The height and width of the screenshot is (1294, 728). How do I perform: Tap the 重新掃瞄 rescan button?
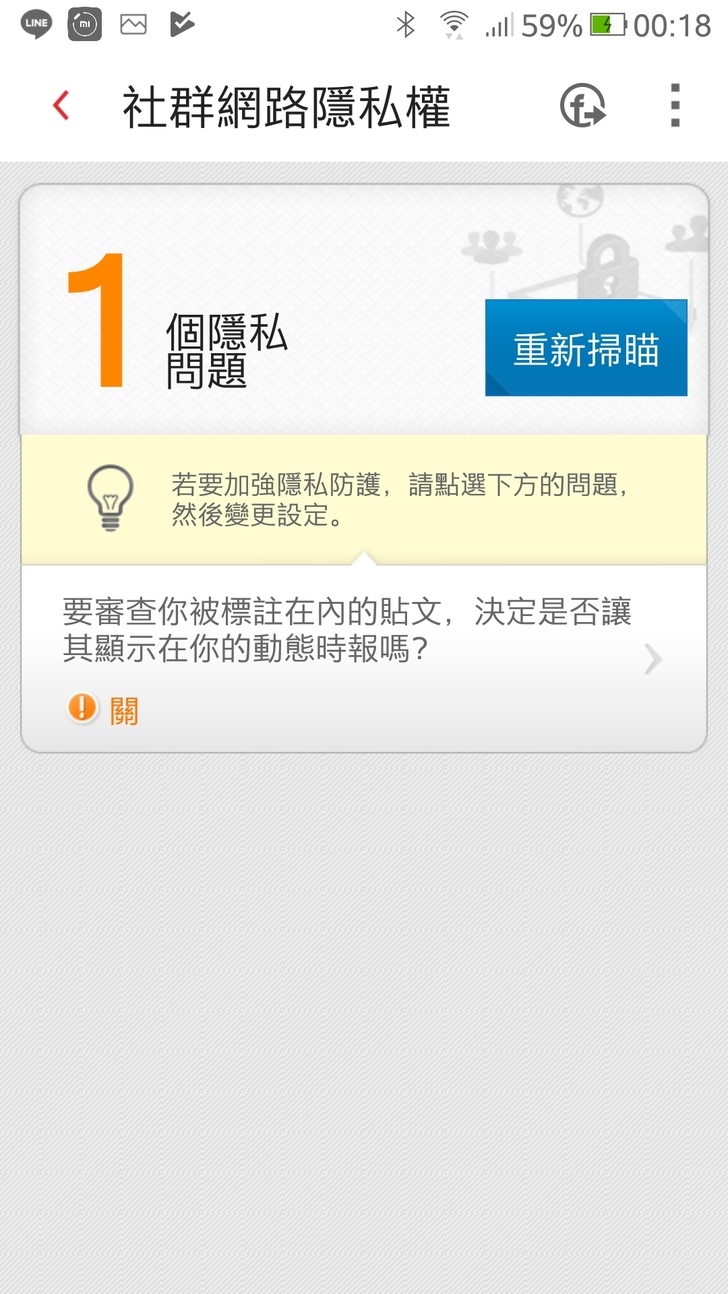(x=586, y=349)
